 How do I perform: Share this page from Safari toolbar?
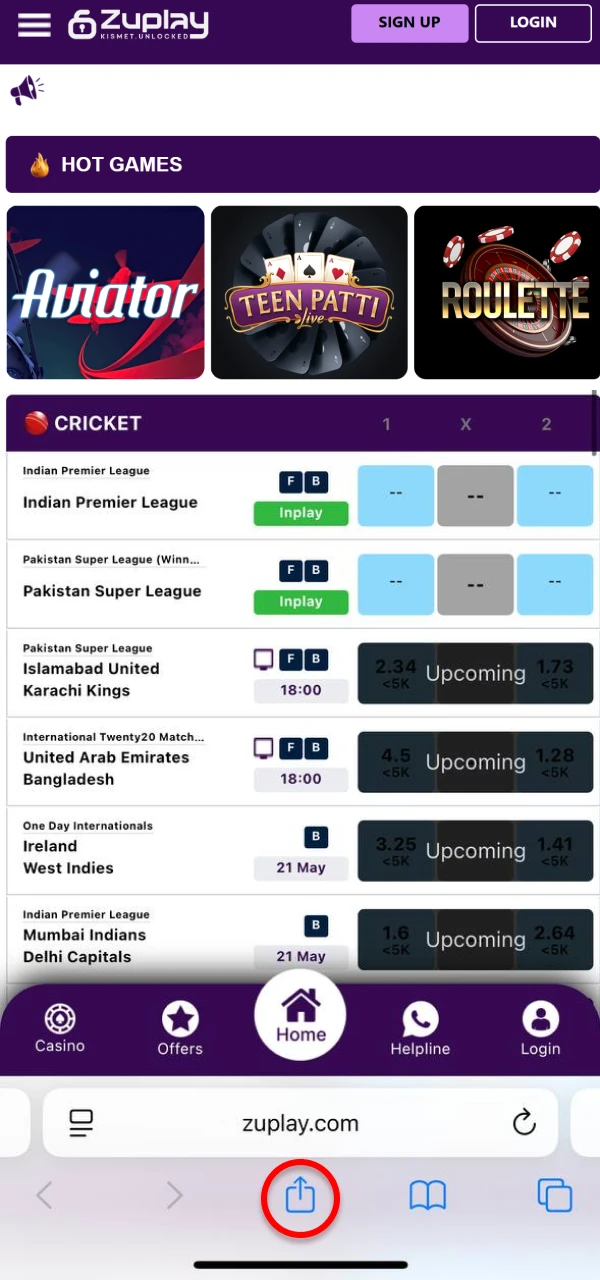coord(300,1196)
